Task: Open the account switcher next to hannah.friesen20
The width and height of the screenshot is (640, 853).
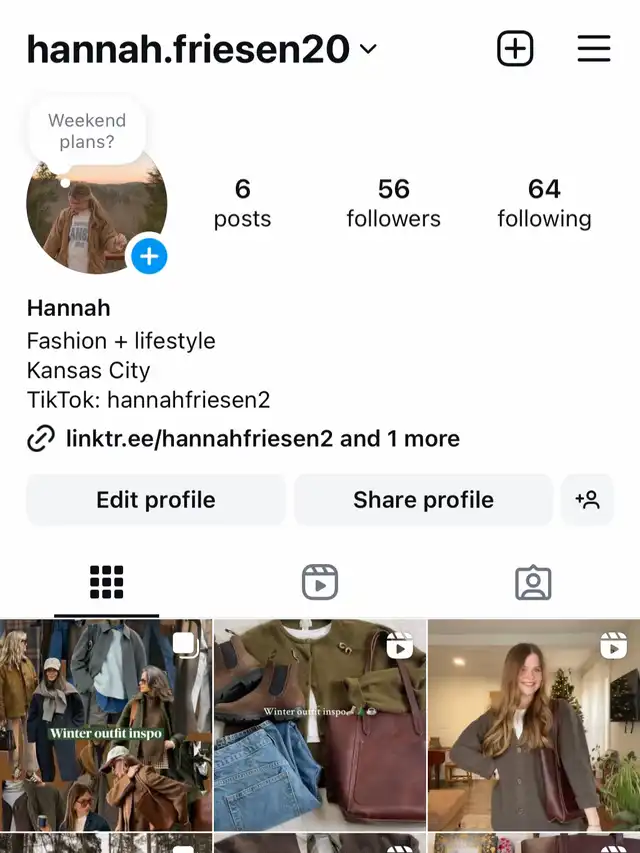Action: 368,49
